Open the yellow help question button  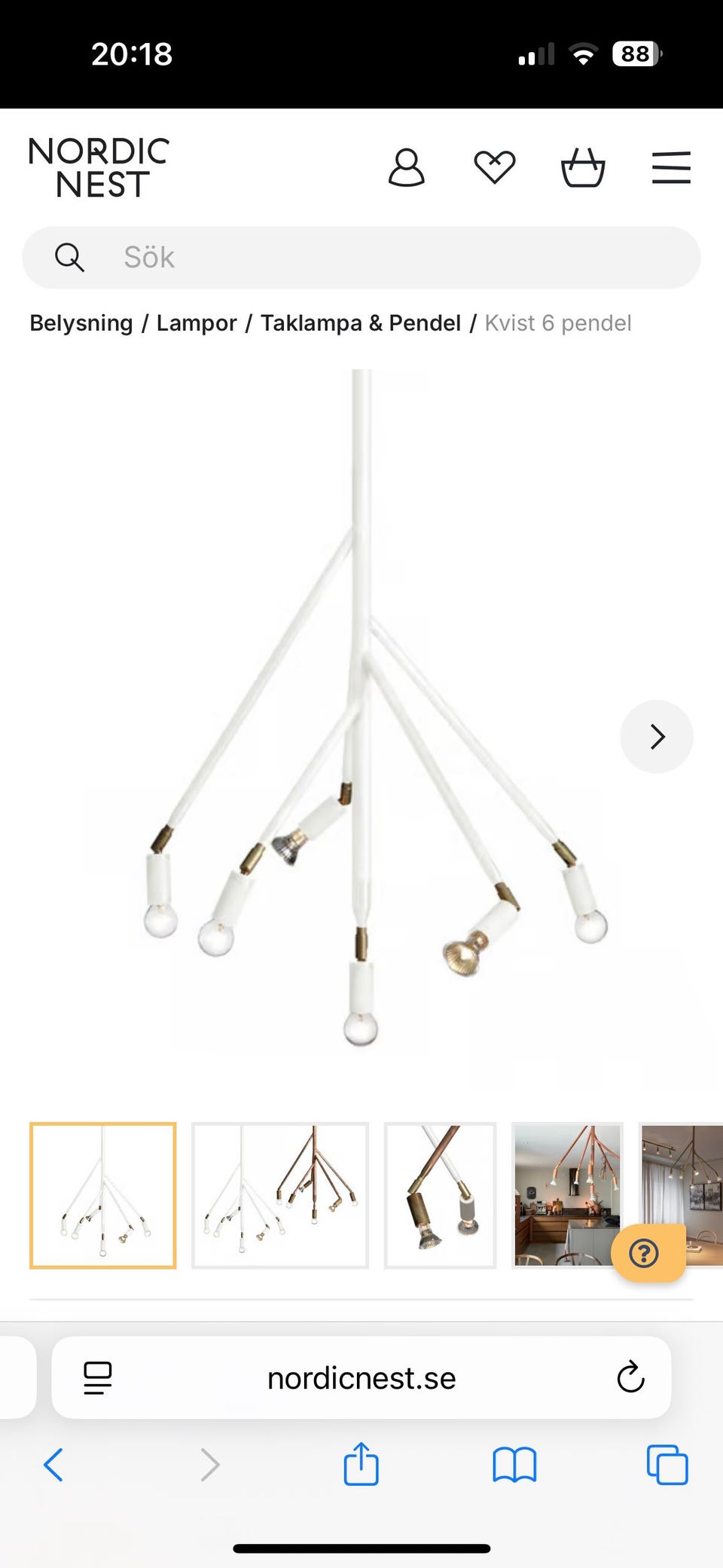(645, 1254)
